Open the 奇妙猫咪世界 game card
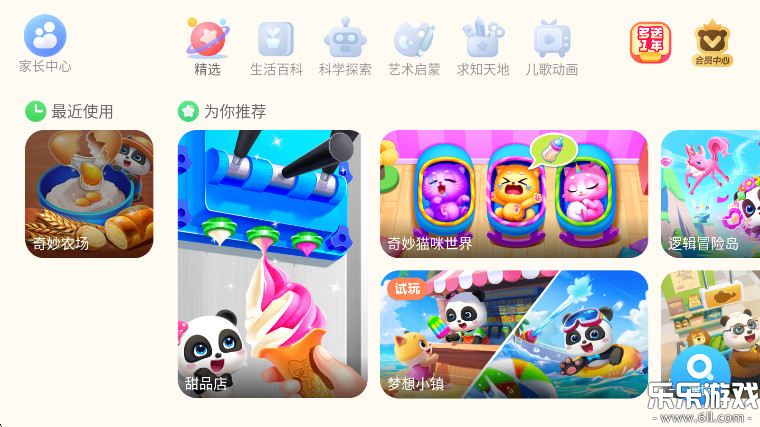The height and width of the screenshot is (427, 760). 513,194
